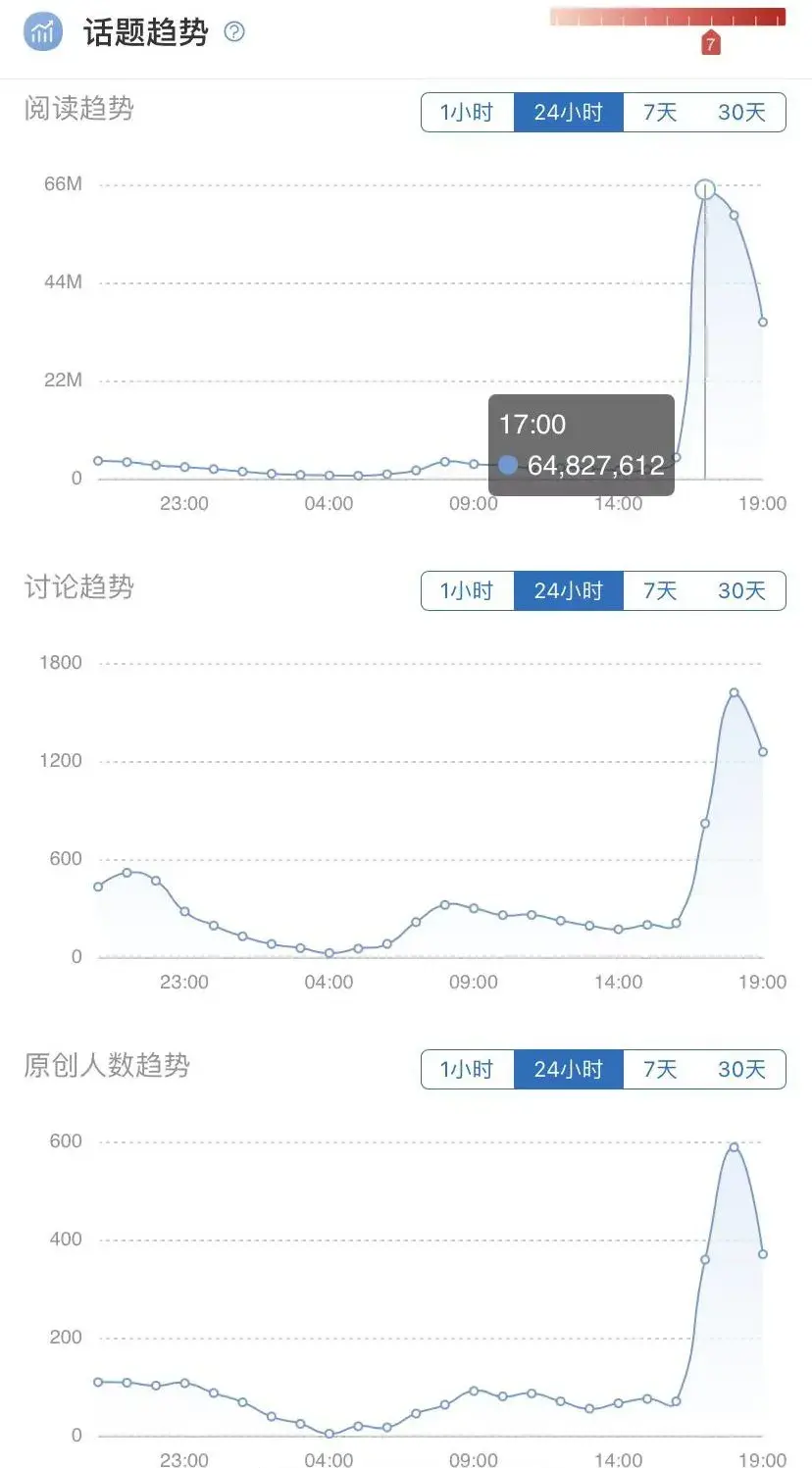View 30天 range of 阅读趋势
Screen dimensions: 812x1468
(741, 113)
